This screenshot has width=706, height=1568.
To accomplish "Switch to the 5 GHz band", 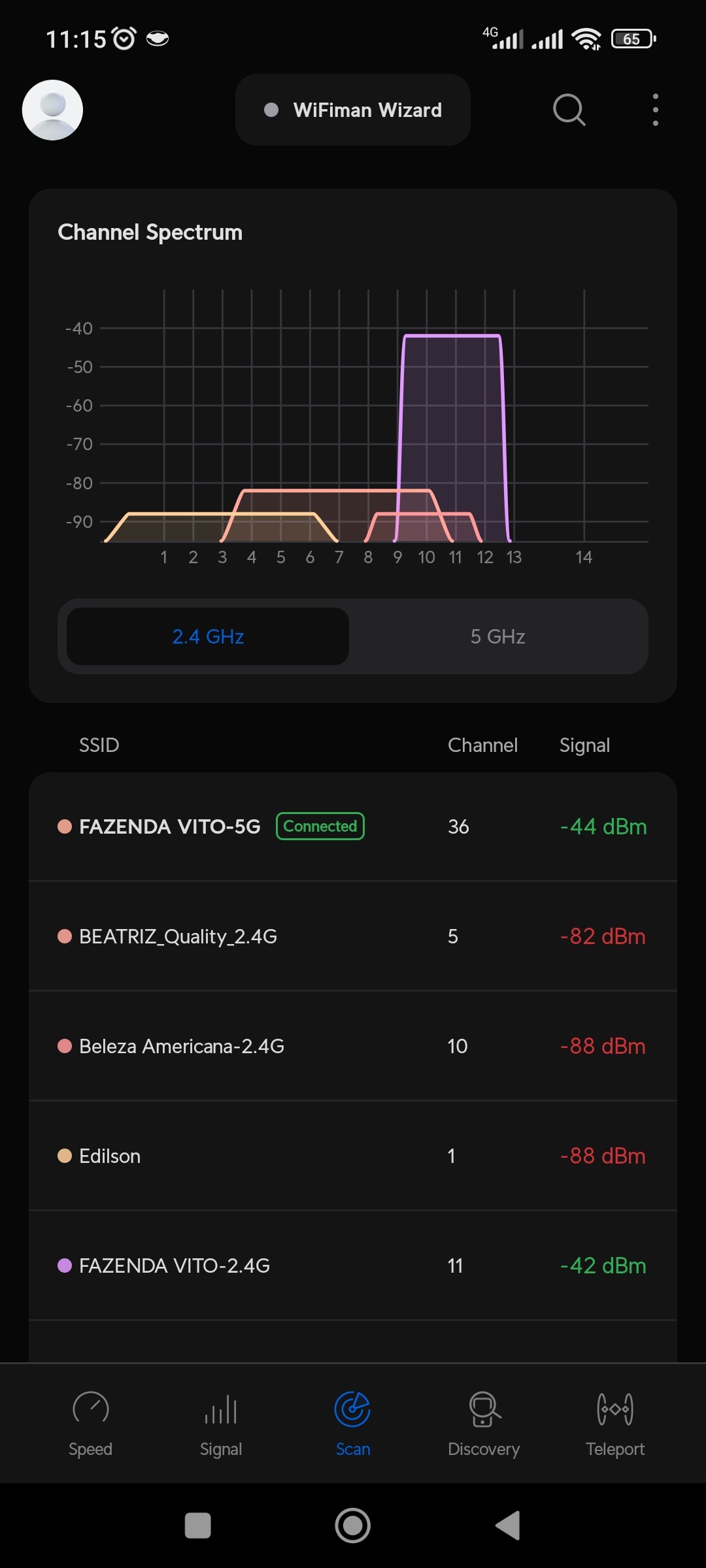I will click(498, 636).
